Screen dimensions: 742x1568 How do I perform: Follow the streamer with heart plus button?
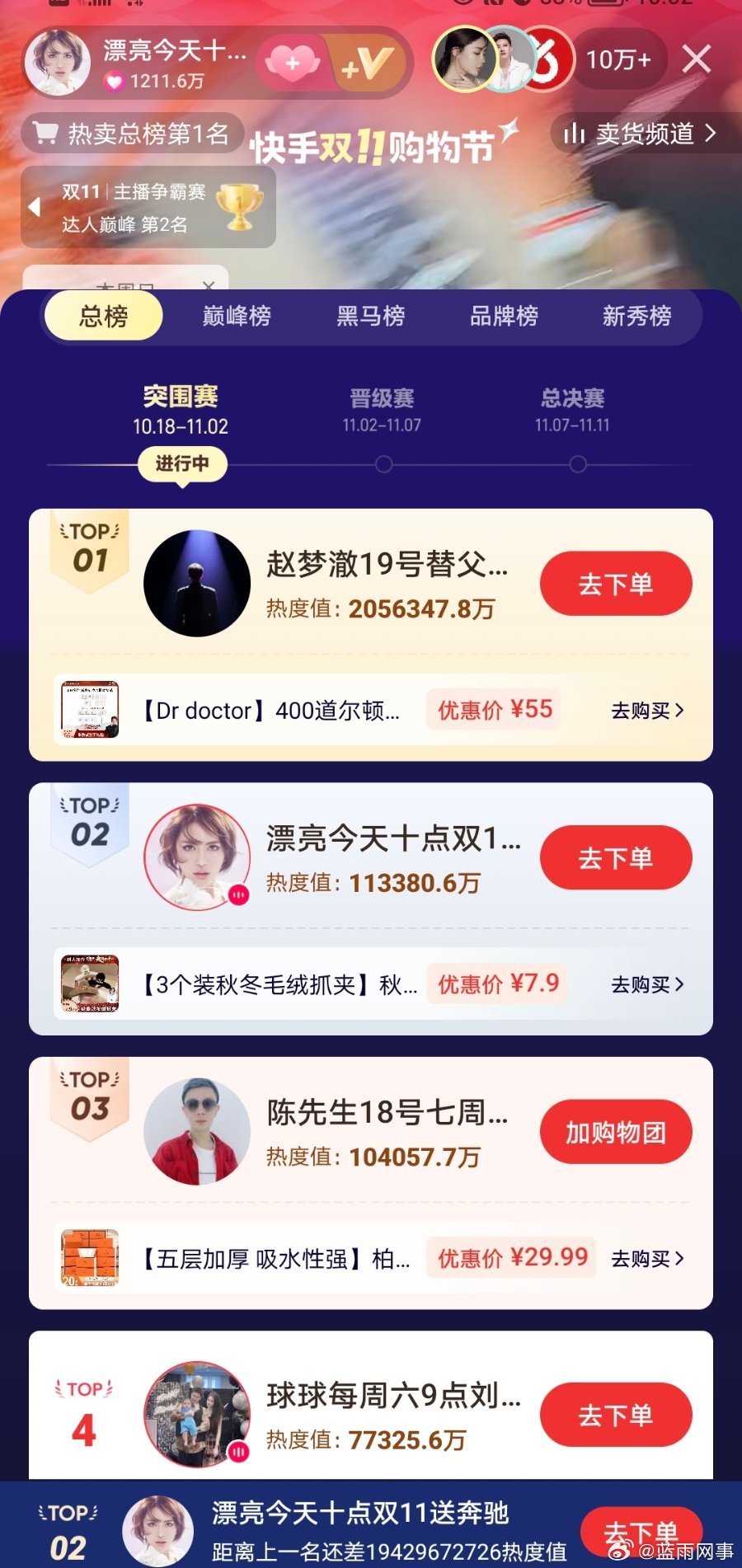[292, 63]
